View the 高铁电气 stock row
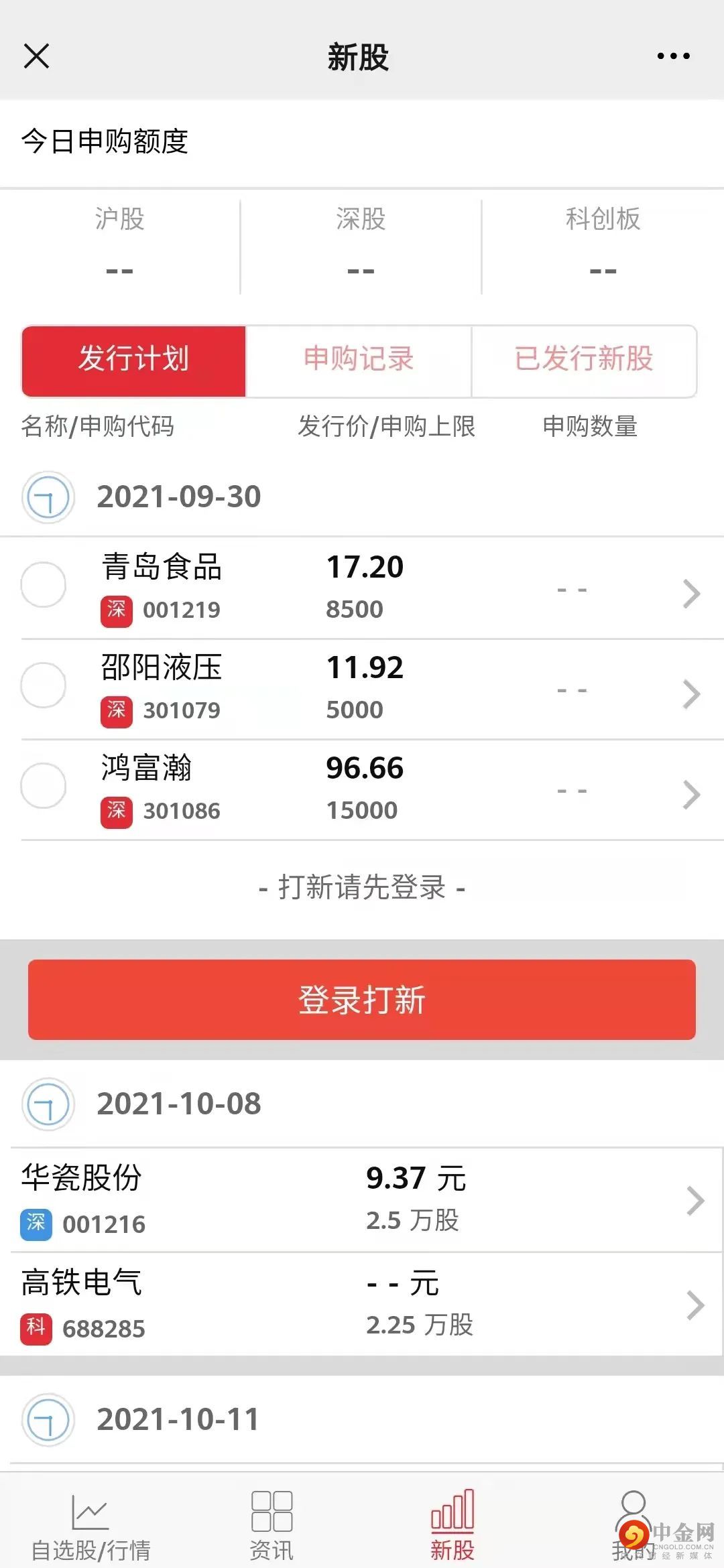 click(362, 1305)
